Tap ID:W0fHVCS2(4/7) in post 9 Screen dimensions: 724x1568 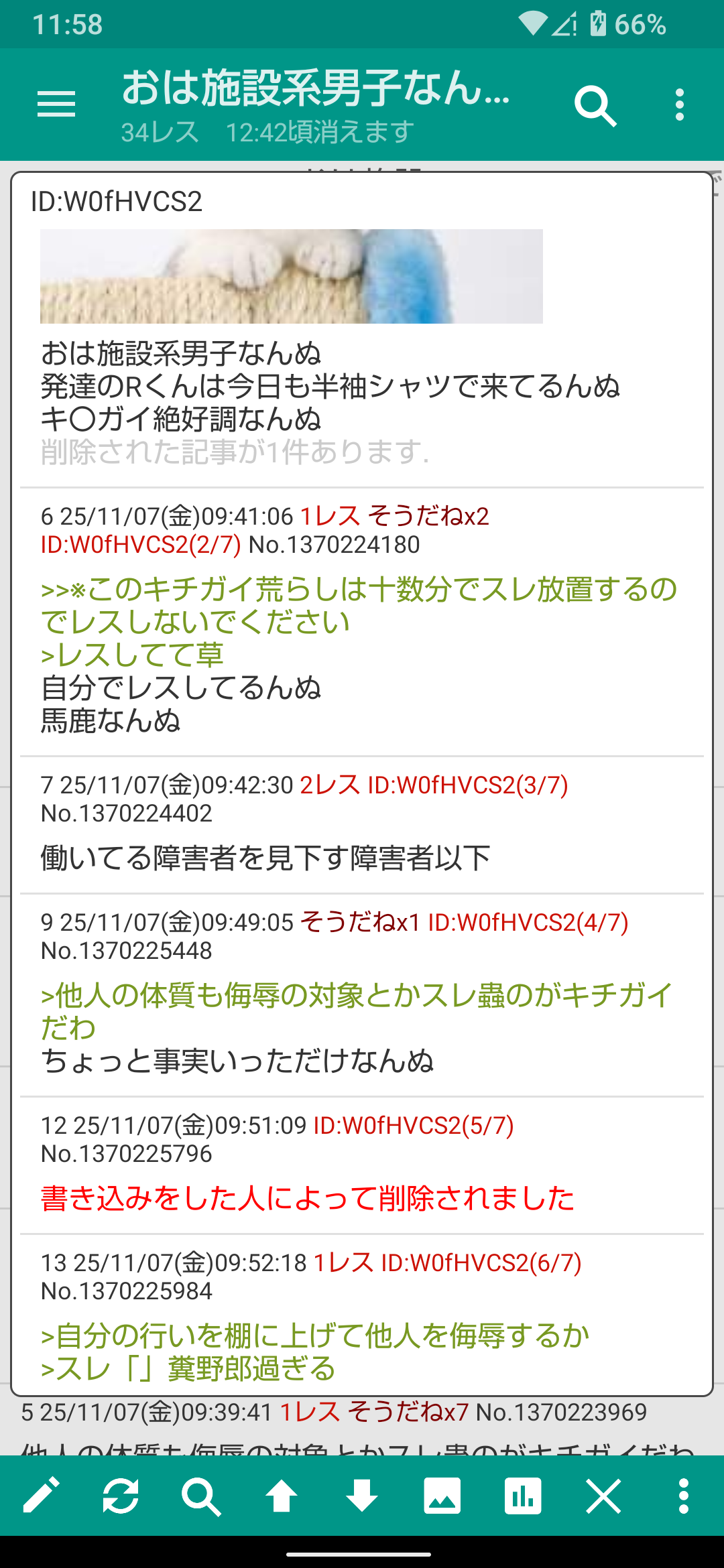[x=528, y=923]
